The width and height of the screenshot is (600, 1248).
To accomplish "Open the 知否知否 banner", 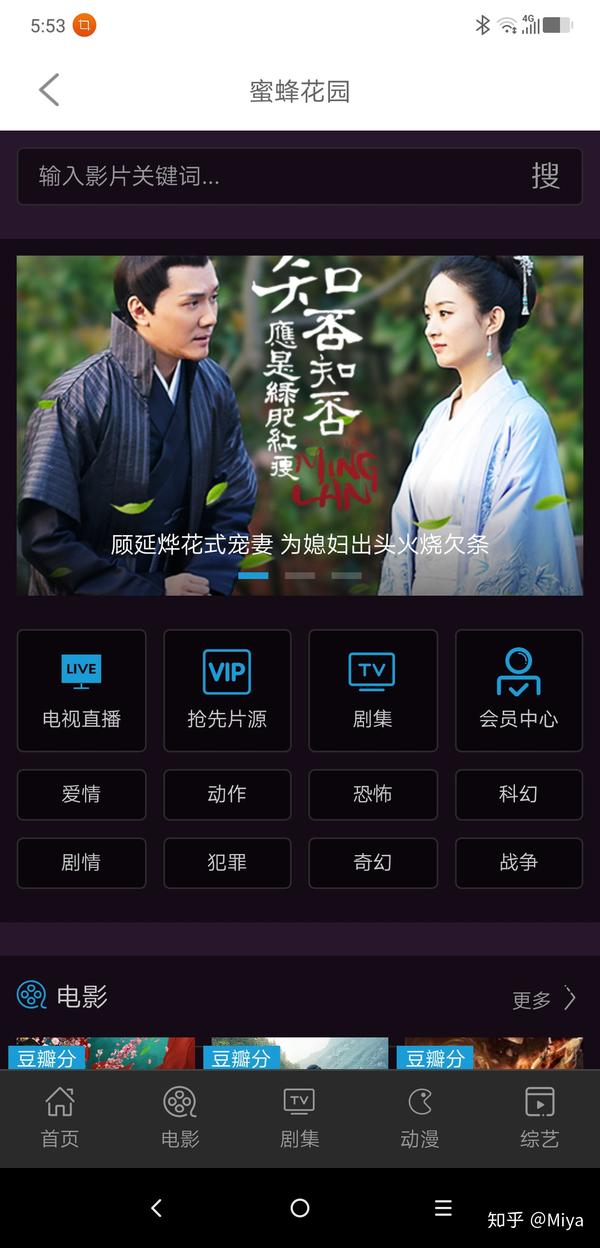I will (300, 425).
